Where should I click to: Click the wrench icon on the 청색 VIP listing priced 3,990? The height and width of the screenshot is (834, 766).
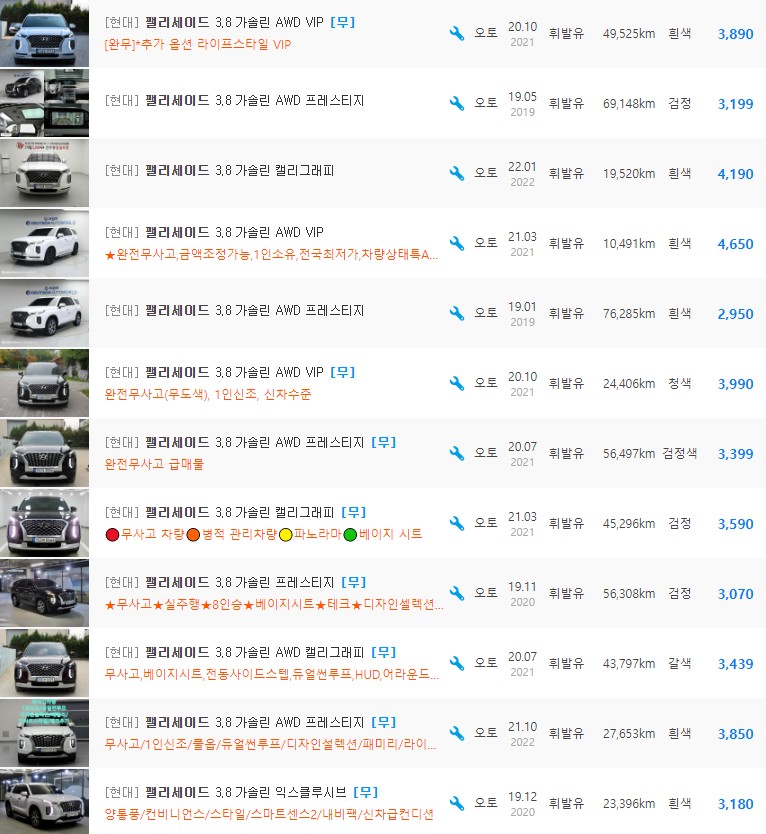click(x=456, y=383)
